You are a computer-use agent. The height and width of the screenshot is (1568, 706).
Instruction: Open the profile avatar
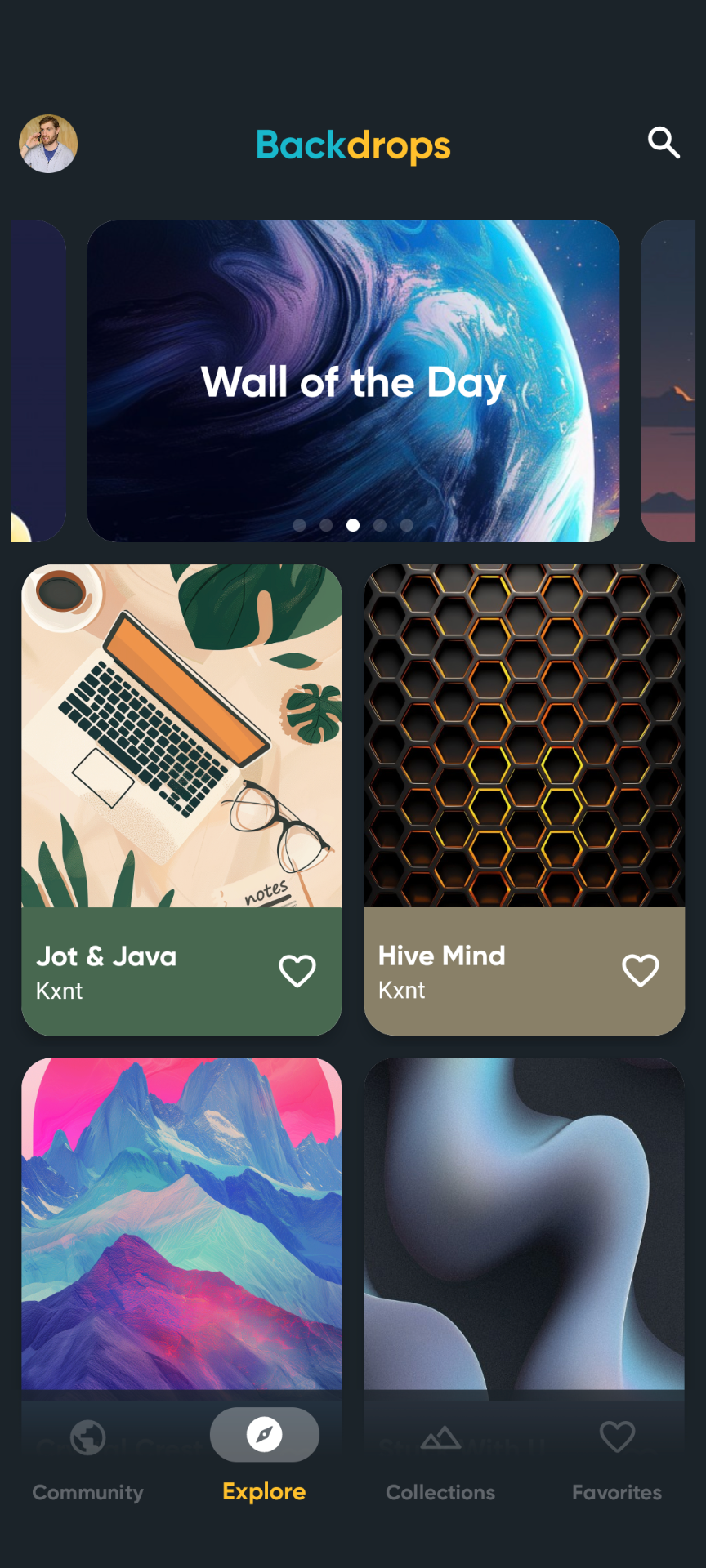coord(48,144)
